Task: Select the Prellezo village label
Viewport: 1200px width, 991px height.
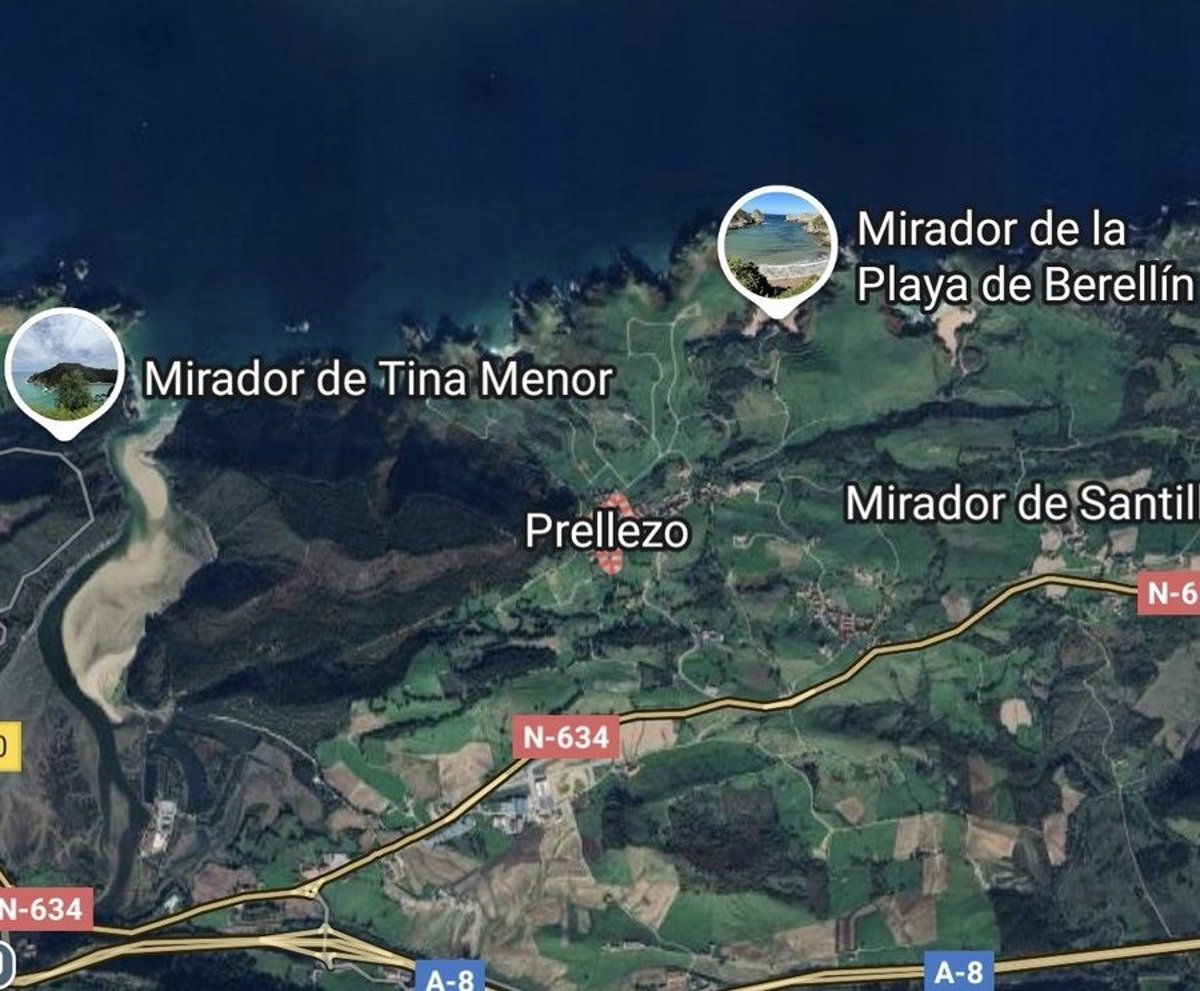Action: pyautogui.click(x=606, y=531)
